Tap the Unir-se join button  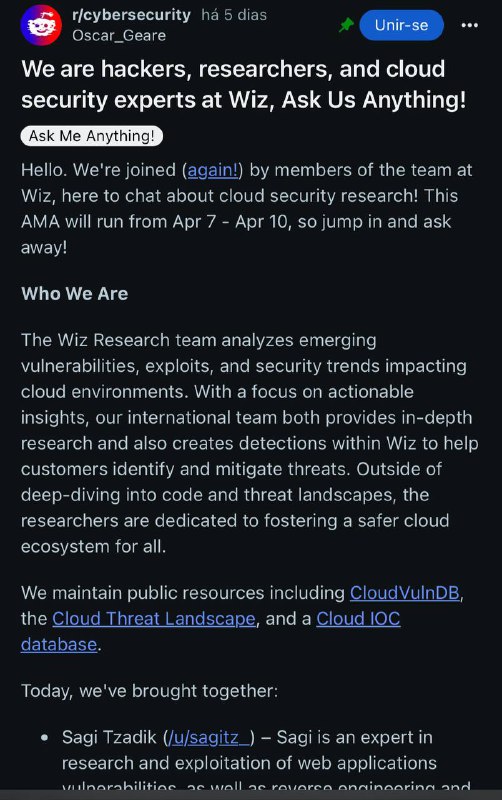[401, 25]
